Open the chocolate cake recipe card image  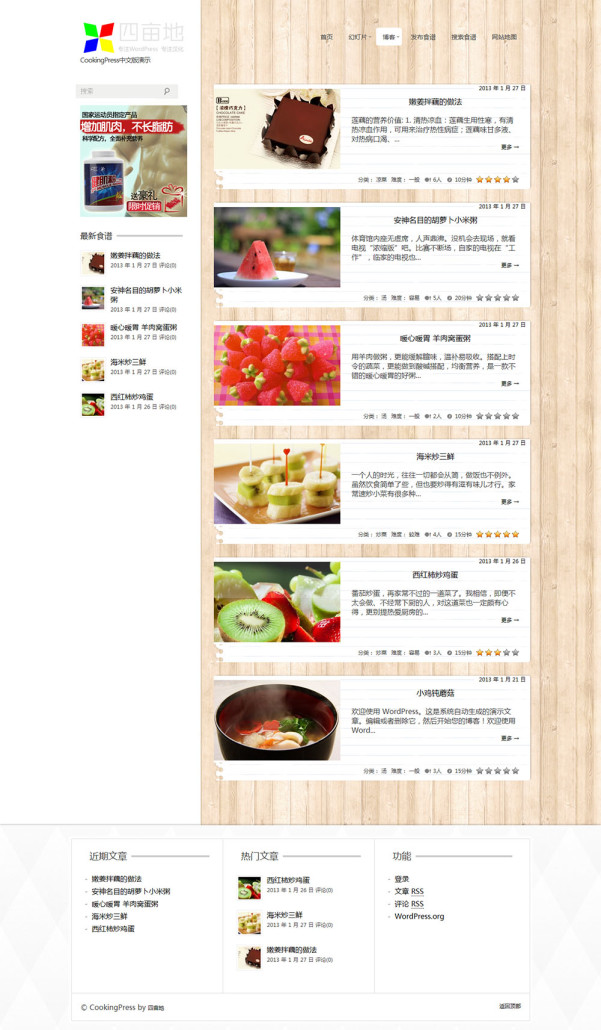pyautogui.click(x=277, y=129)
